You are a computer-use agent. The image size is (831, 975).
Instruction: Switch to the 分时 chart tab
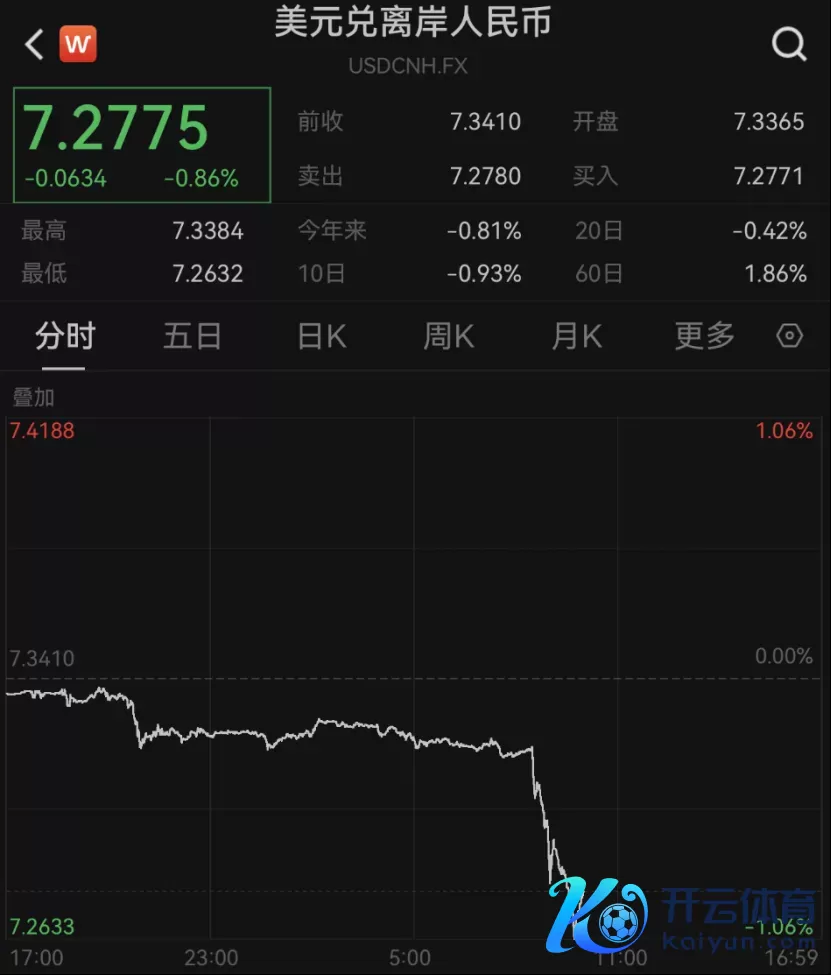pyautogui.click(x=65, y=336)
